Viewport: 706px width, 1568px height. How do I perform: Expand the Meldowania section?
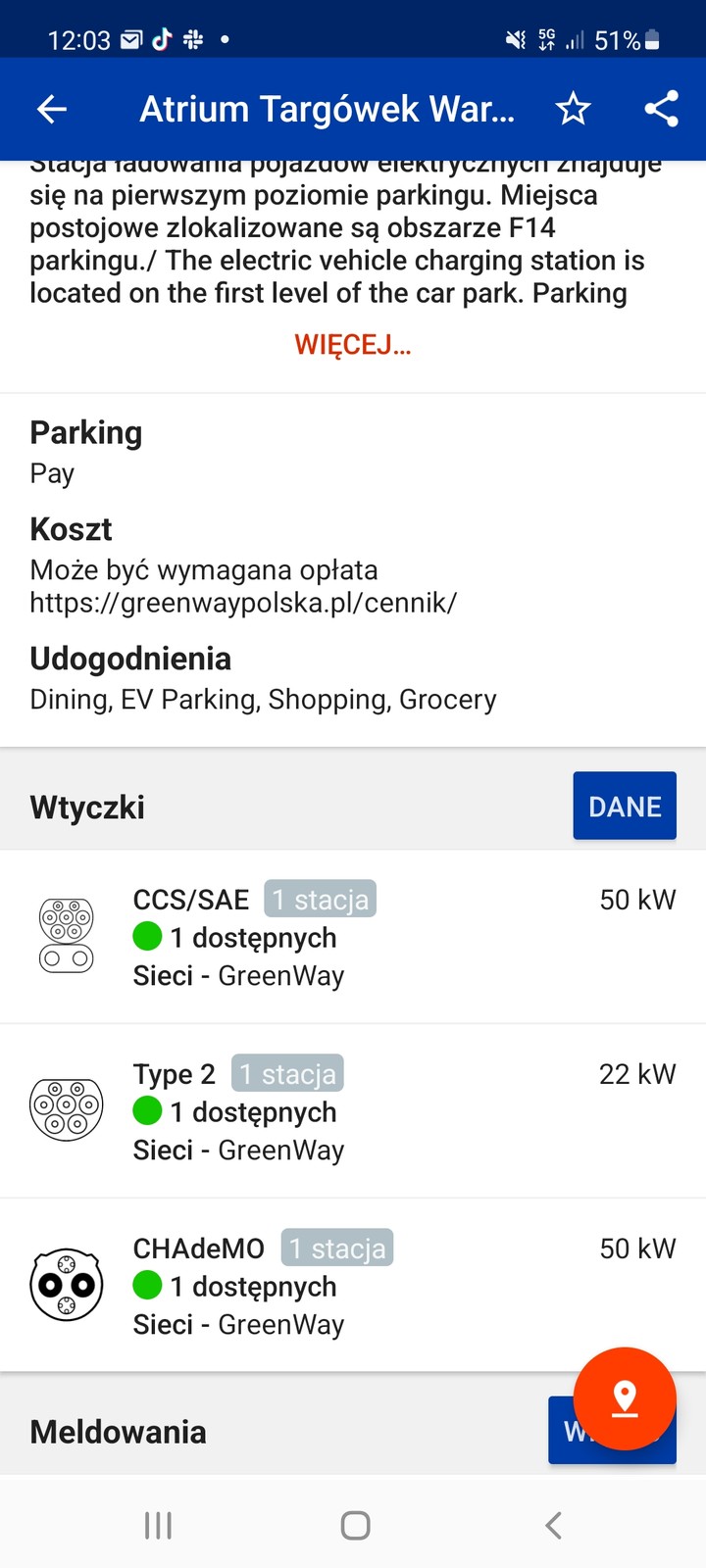click(118, 1432)
